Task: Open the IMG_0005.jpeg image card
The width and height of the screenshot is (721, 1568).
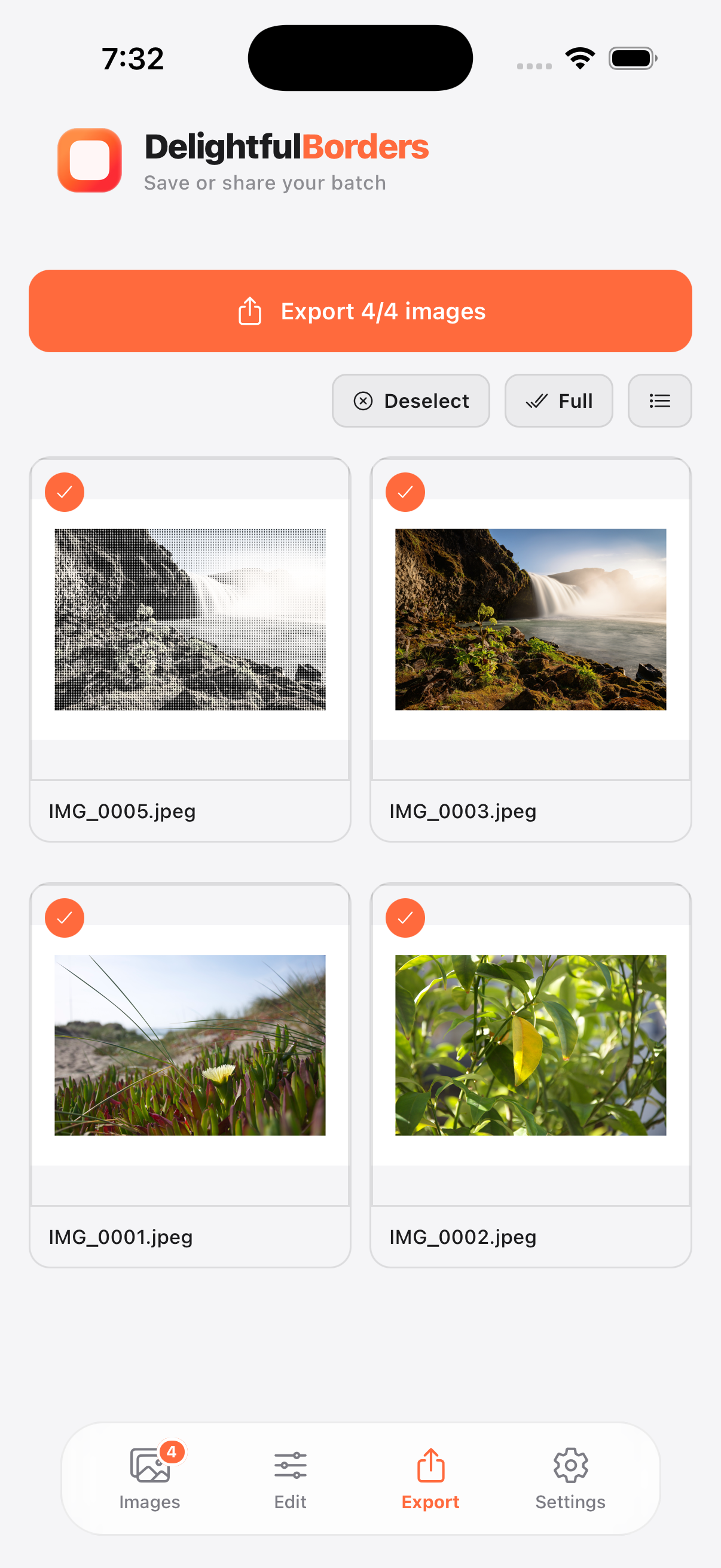Action: click(190, 649)
